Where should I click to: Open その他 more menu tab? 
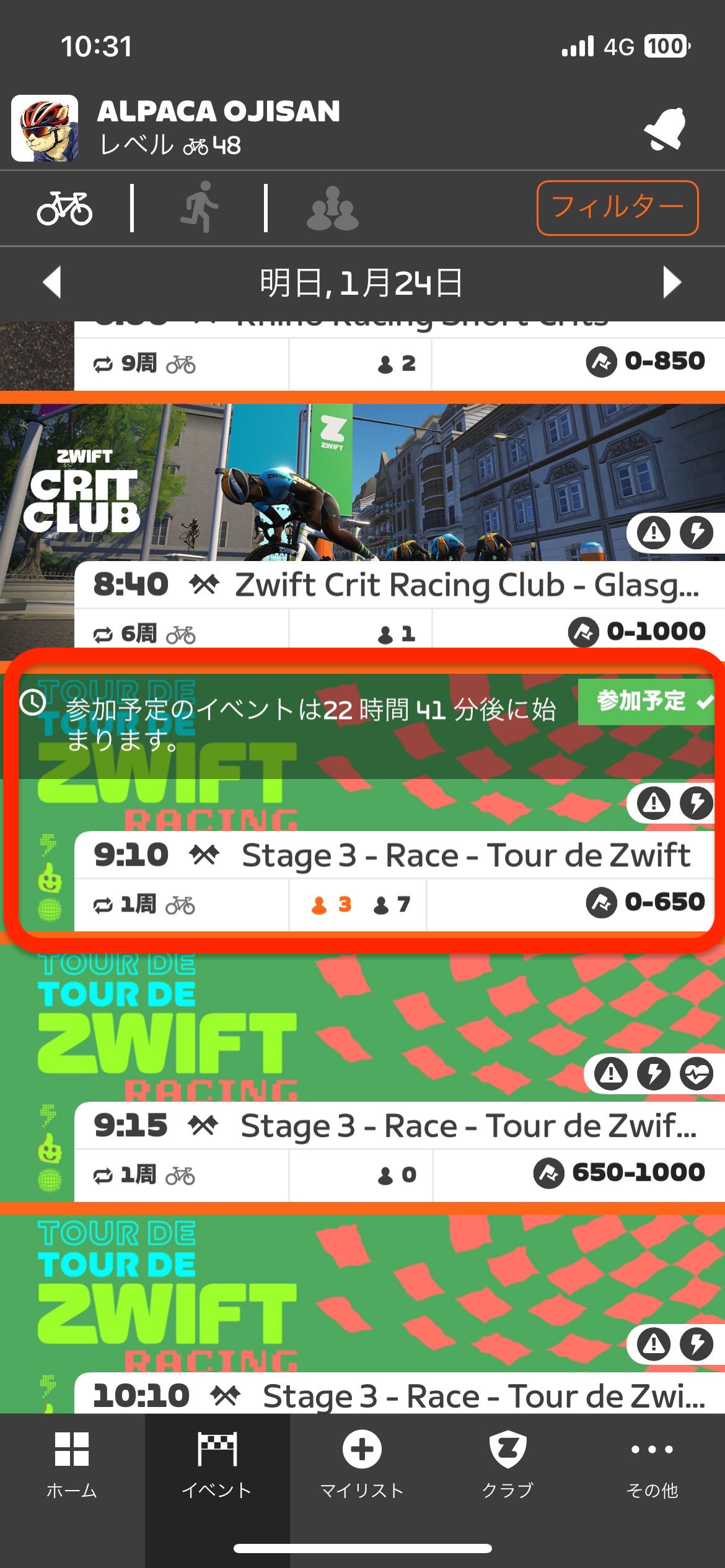coord(652,1465)
